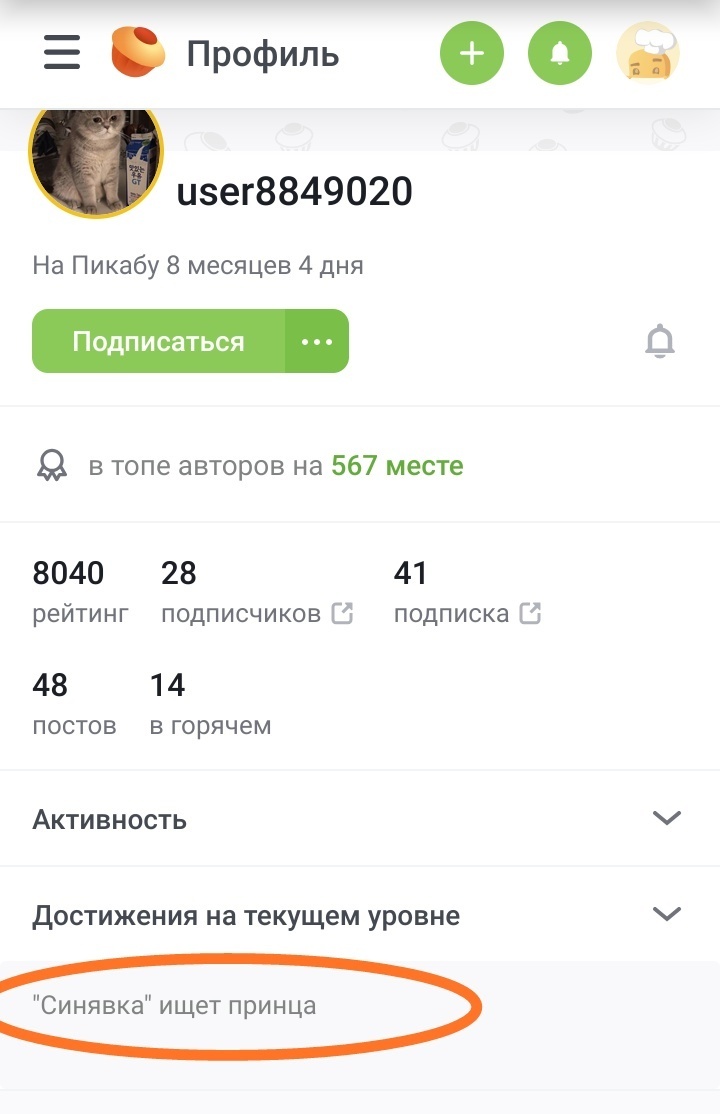
Task: Open the green notifications bell
Action: pos(560,53)
